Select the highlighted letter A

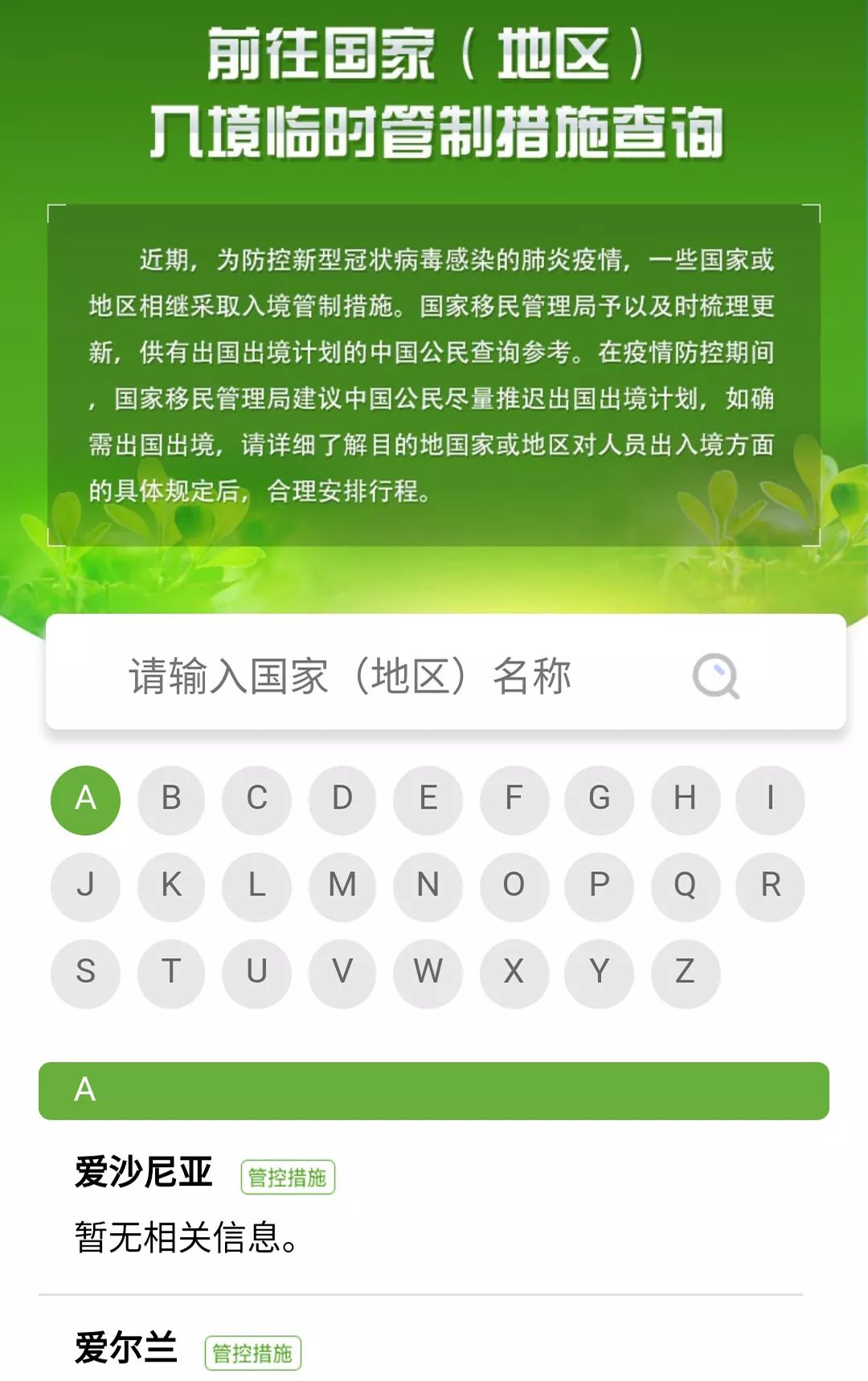pyautogui.click(x=85, y=799)
